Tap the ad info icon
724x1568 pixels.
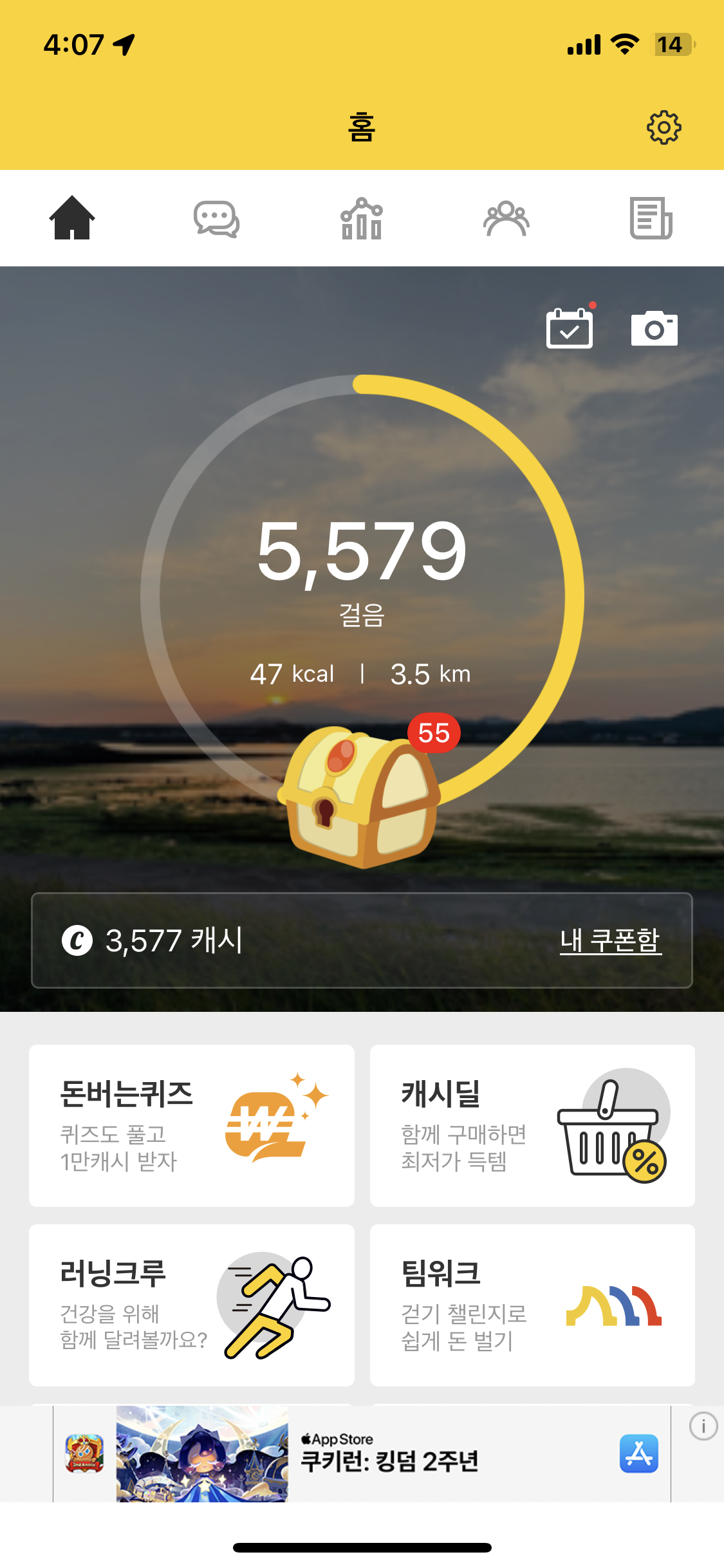tap(703, 1426)
